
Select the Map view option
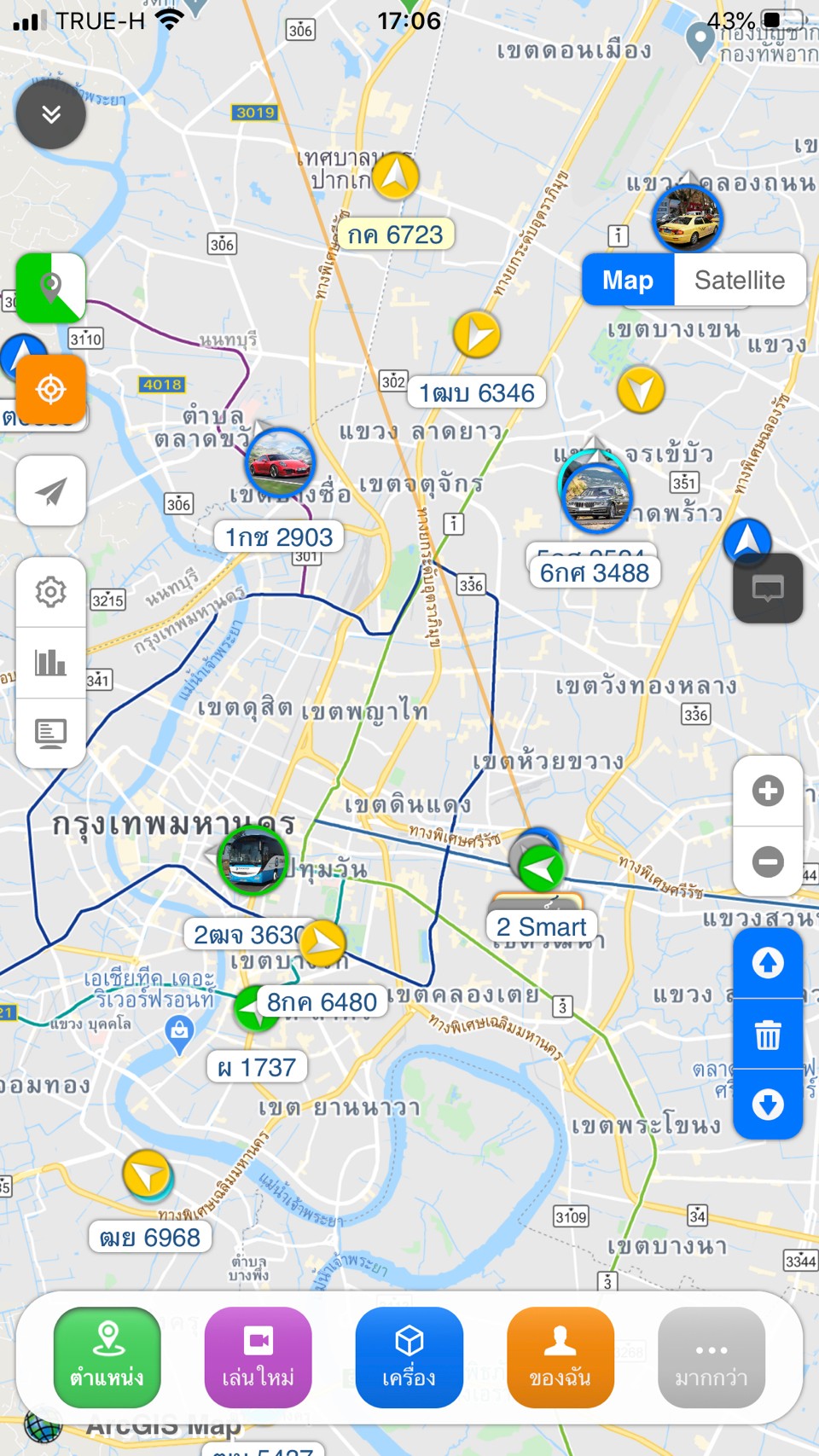(628, 280)
